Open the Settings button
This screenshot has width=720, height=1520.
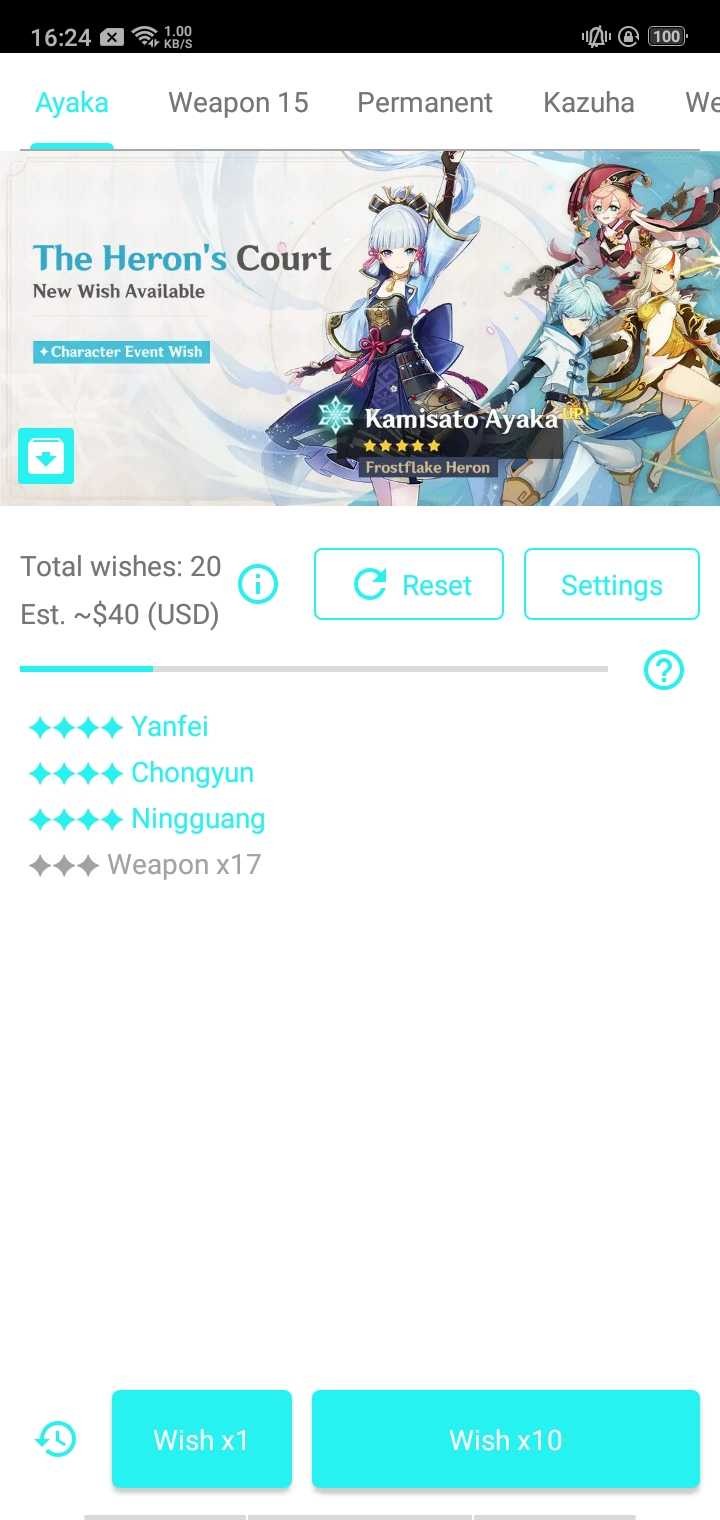[612, 584]
